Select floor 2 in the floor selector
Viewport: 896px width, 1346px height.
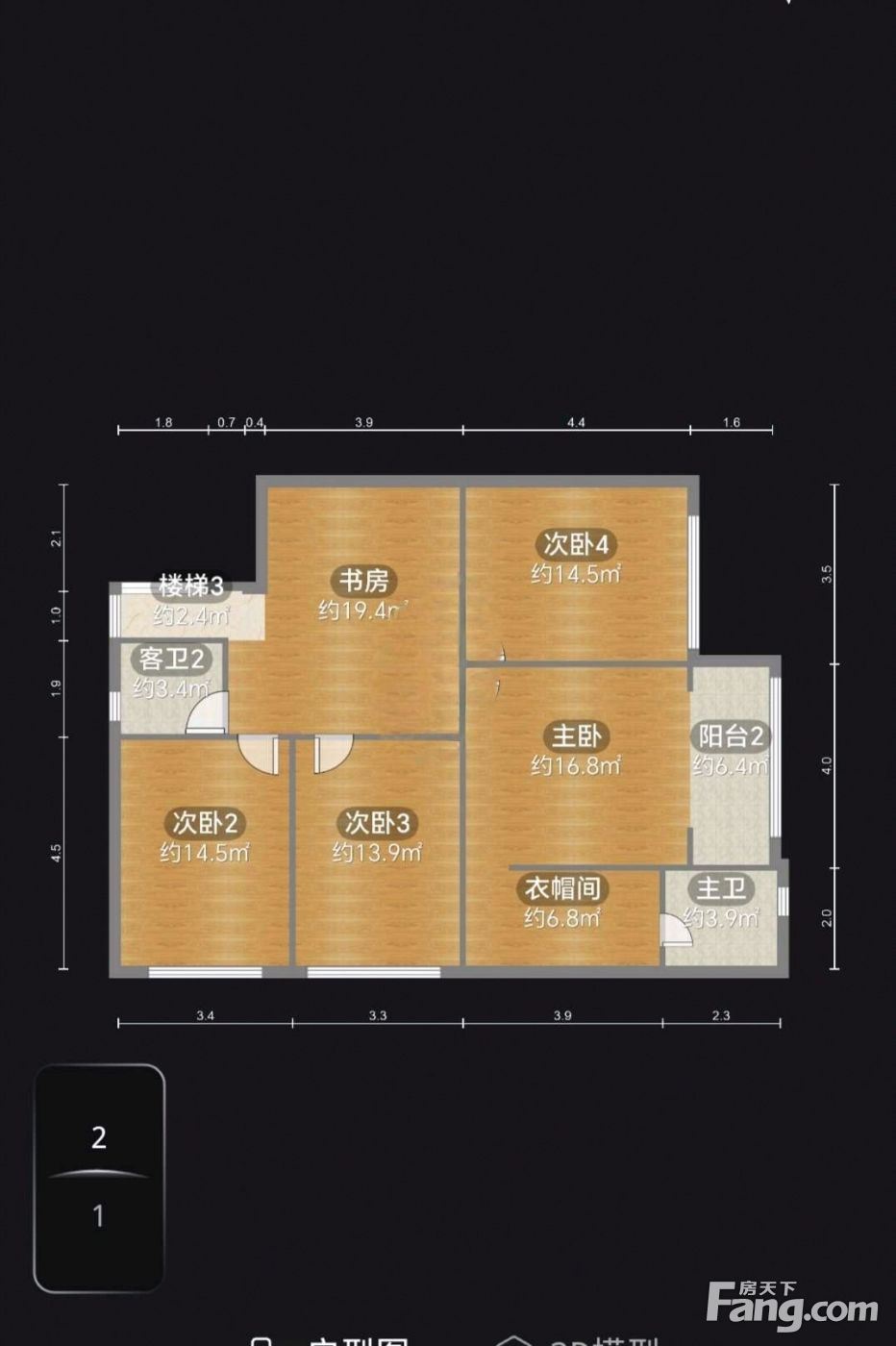point(98,1137)
